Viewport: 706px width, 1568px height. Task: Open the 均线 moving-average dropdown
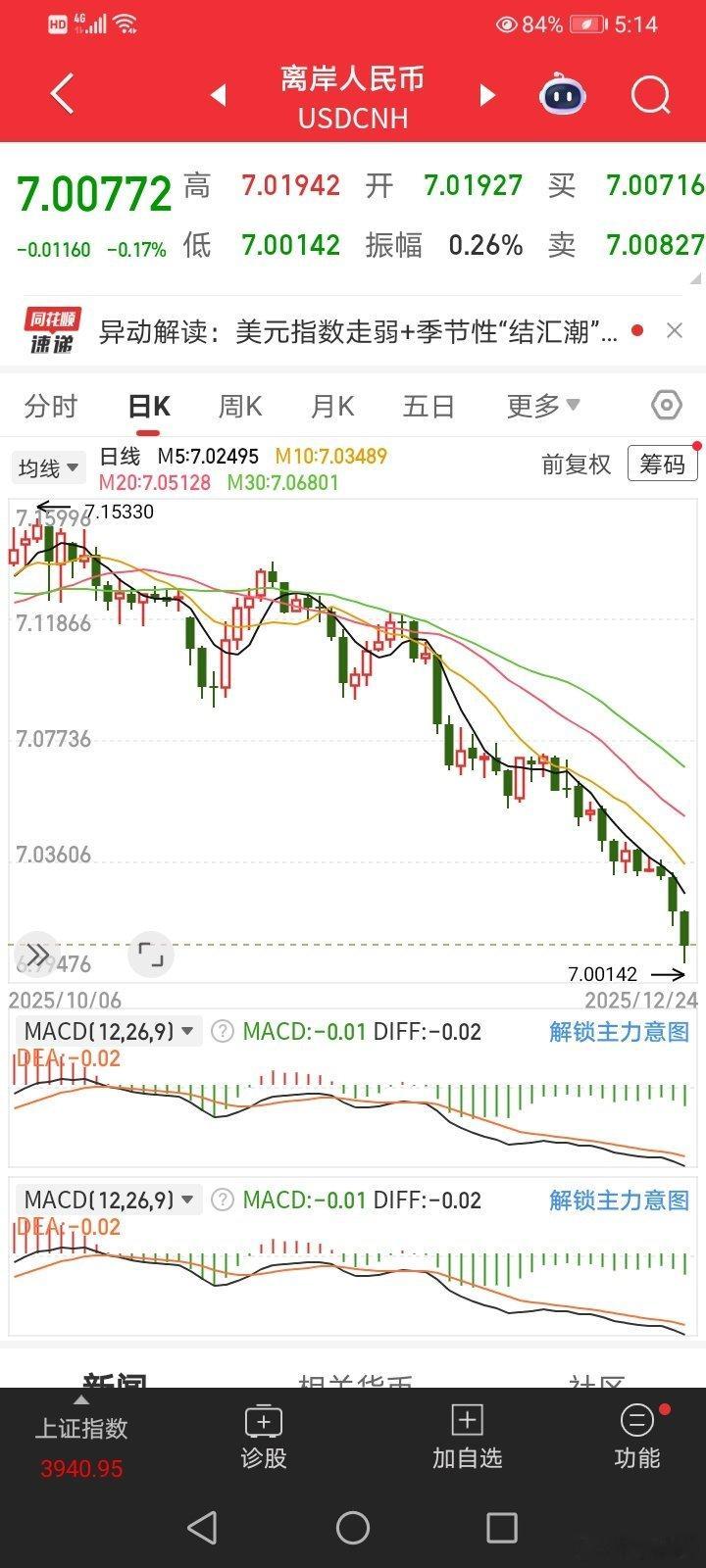click(x=47, y=467)
